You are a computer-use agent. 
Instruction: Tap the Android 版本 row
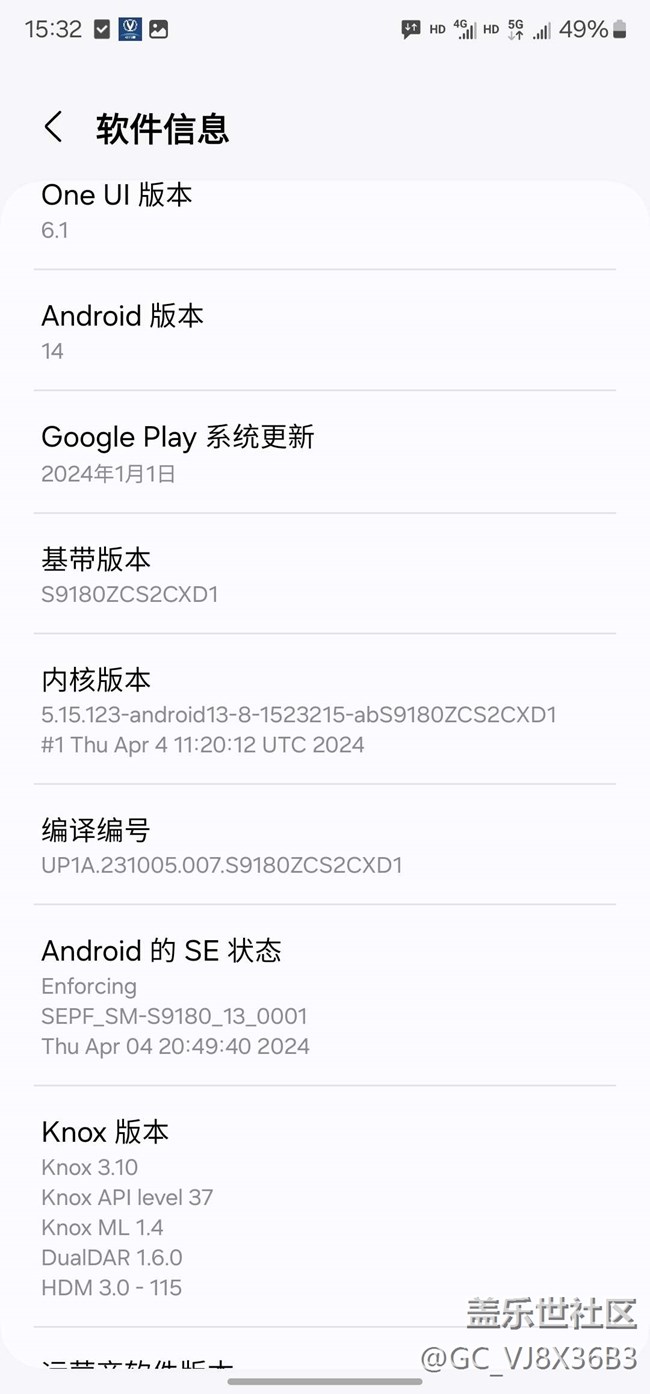point(324,331)
